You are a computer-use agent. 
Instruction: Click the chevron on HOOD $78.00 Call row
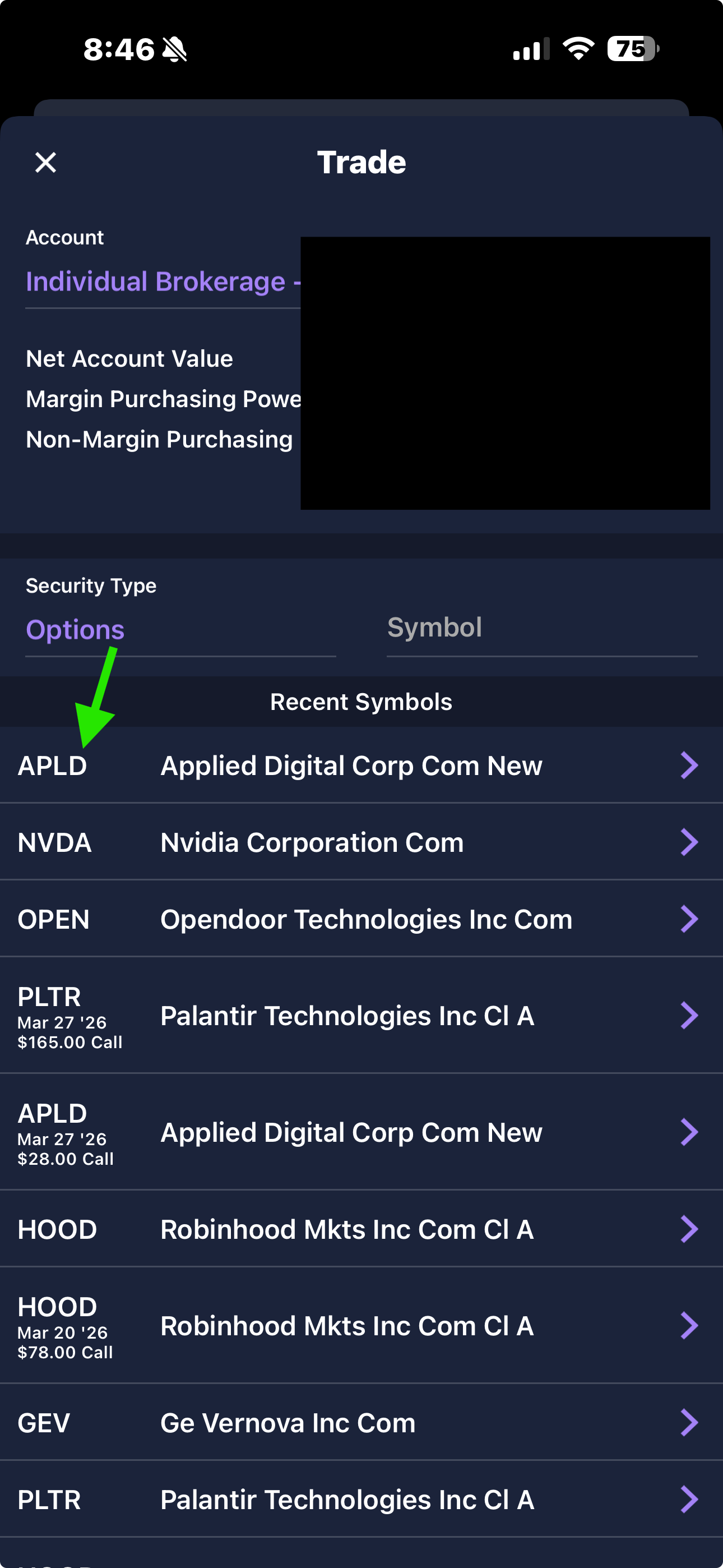[x=689, y=1326]
